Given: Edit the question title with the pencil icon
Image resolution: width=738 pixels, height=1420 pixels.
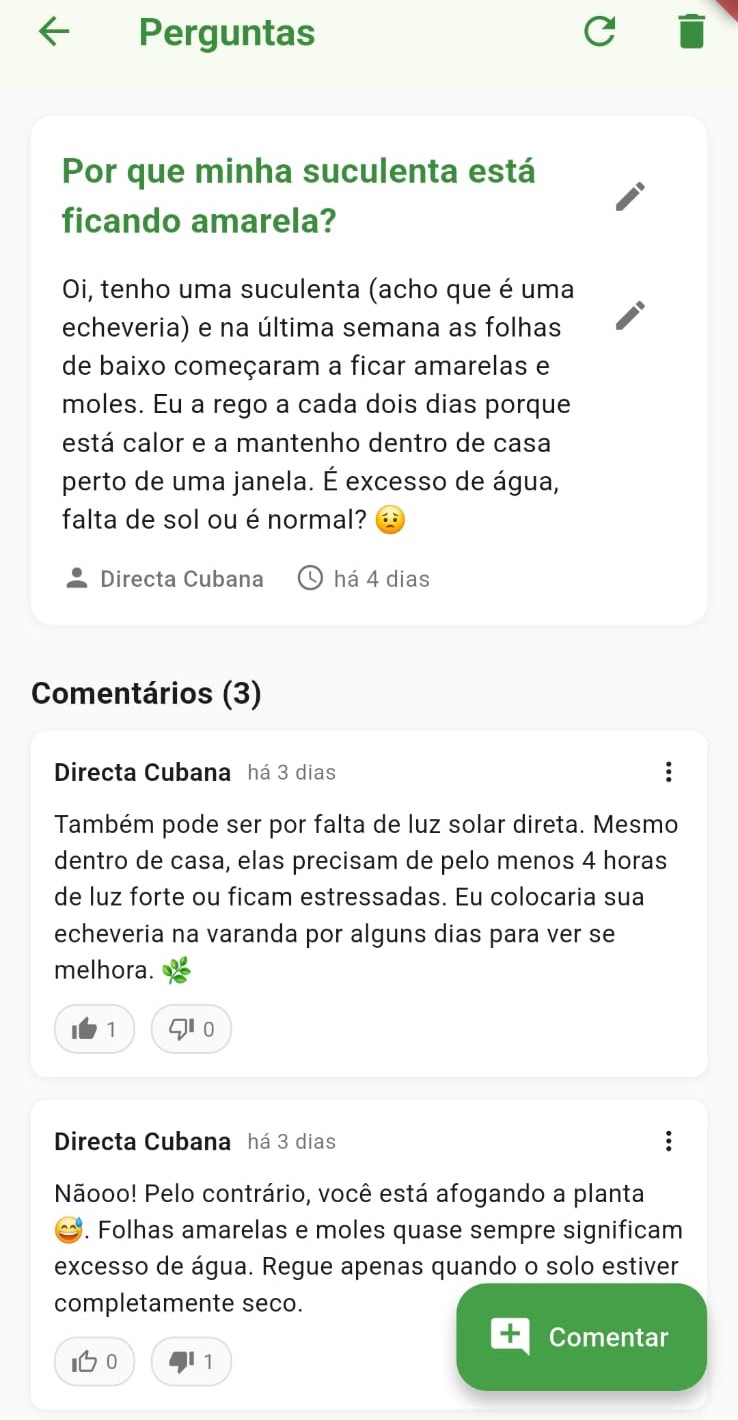Looking at the screenshot, I should tap(630, 196).
